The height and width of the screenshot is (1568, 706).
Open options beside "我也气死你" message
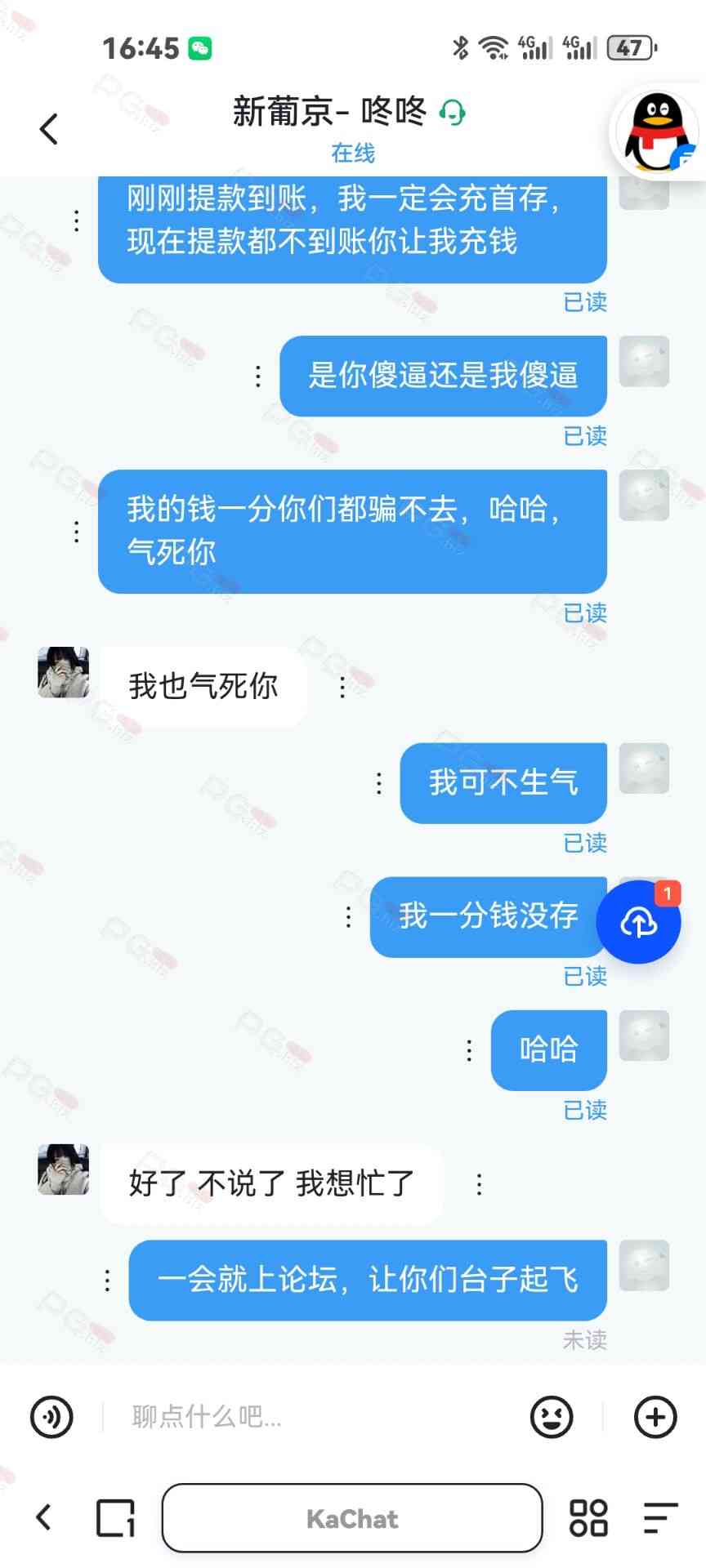click(x=342, y=687)
